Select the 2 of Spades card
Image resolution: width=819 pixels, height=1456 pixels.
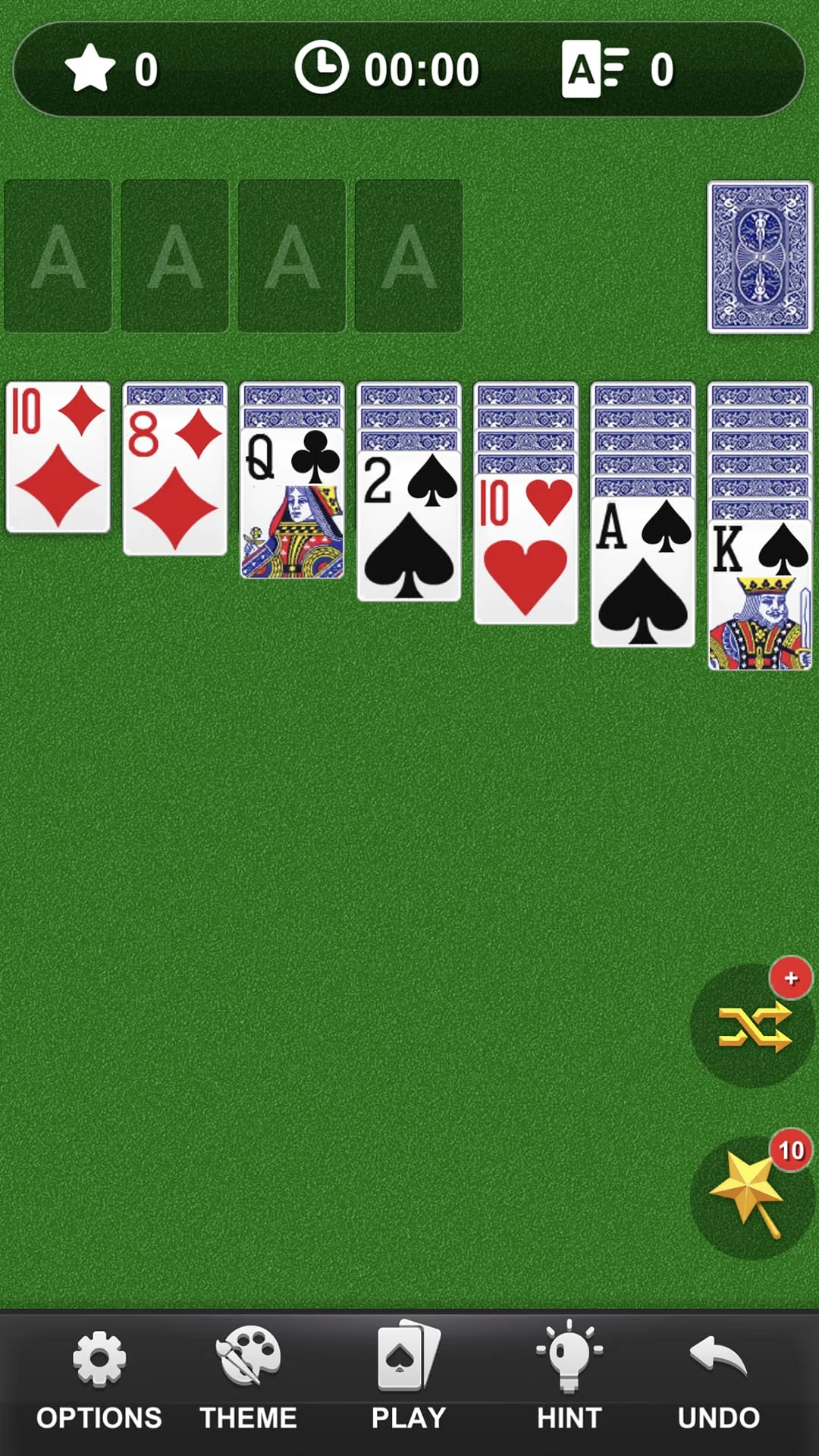pyautogui.click(x=409, y=527)
